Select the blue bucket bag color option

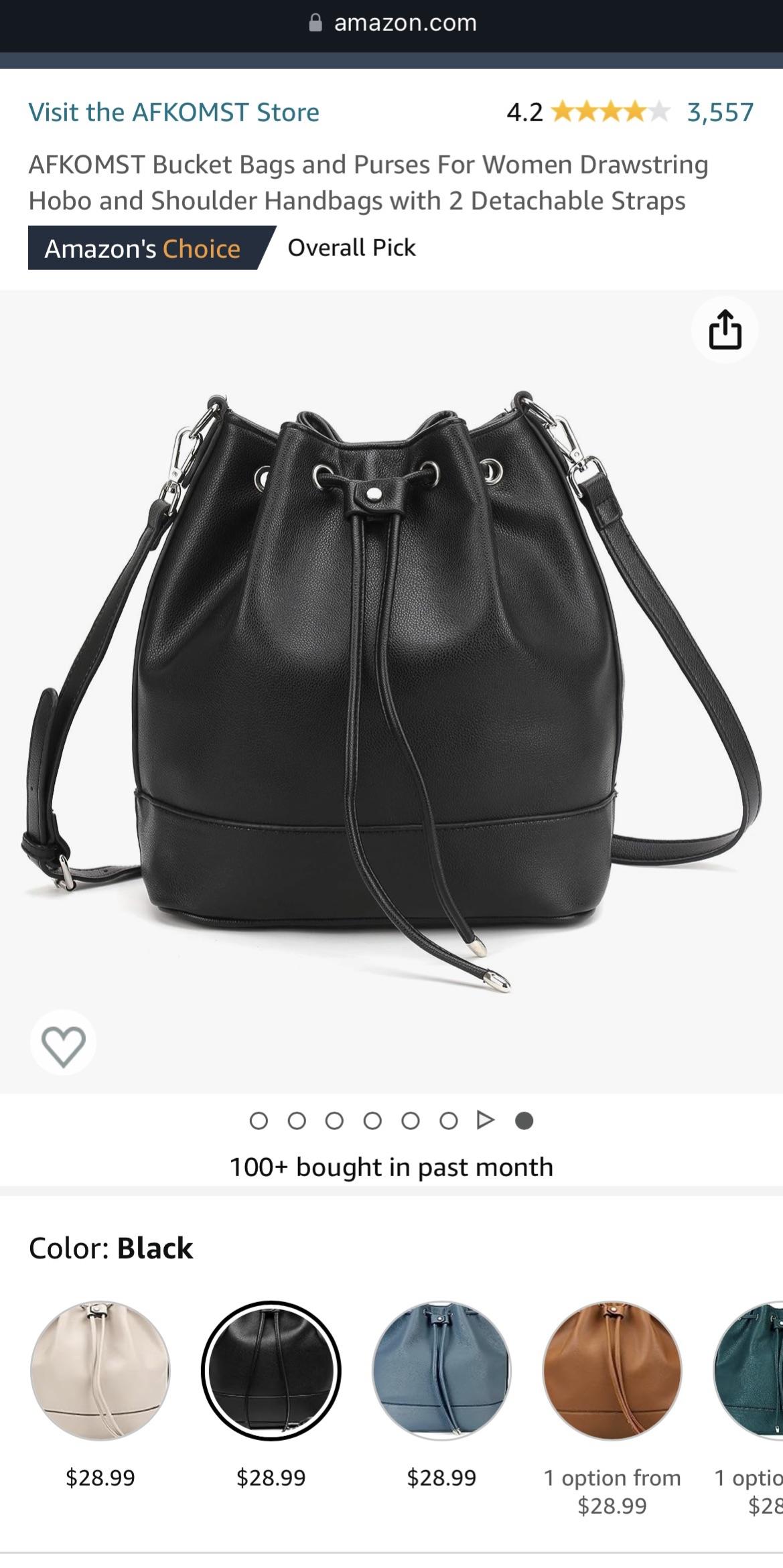[x=442, y=1370]
